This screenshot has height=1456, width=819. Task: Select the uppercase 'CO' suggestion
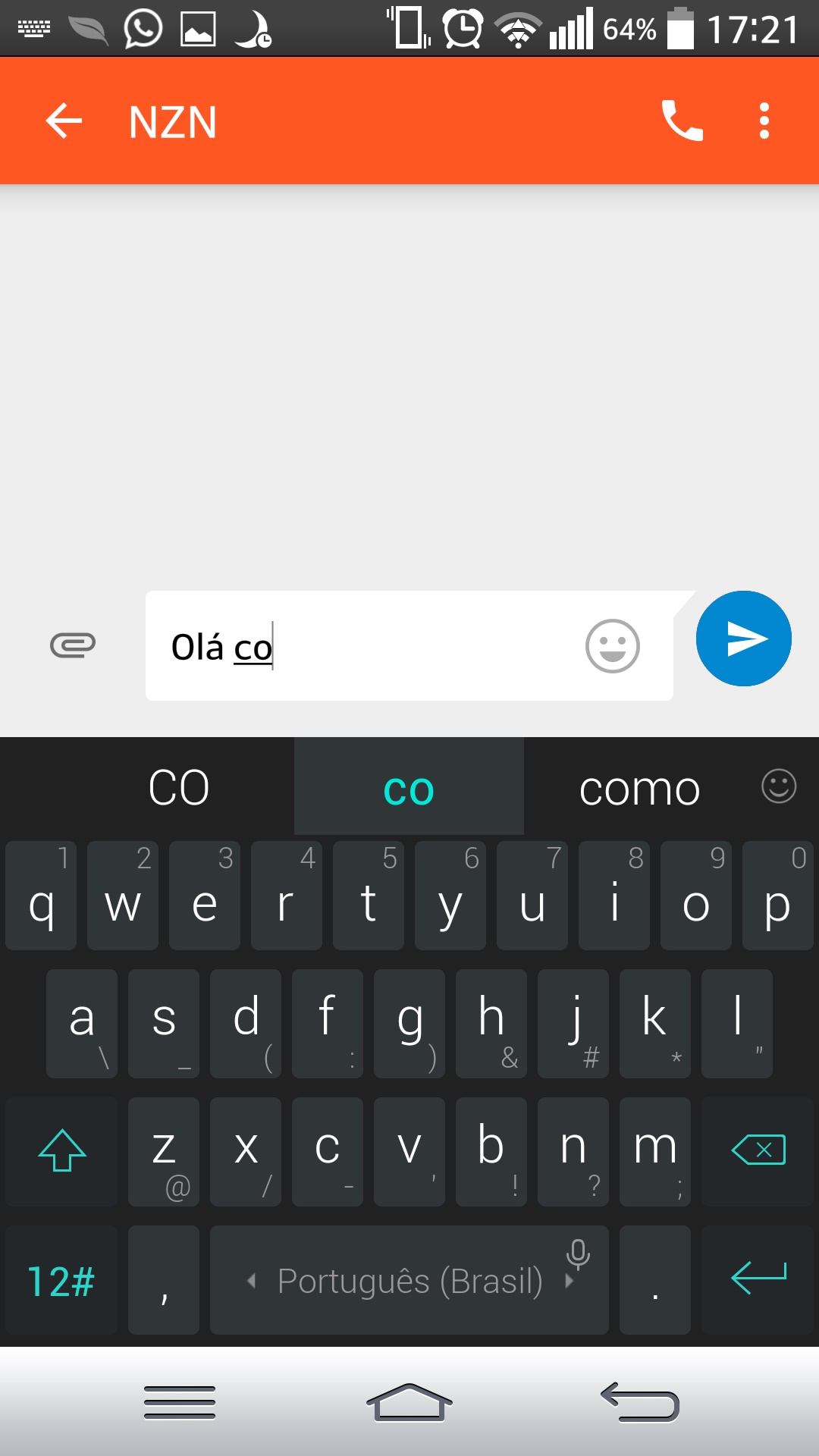click(179, 789)
